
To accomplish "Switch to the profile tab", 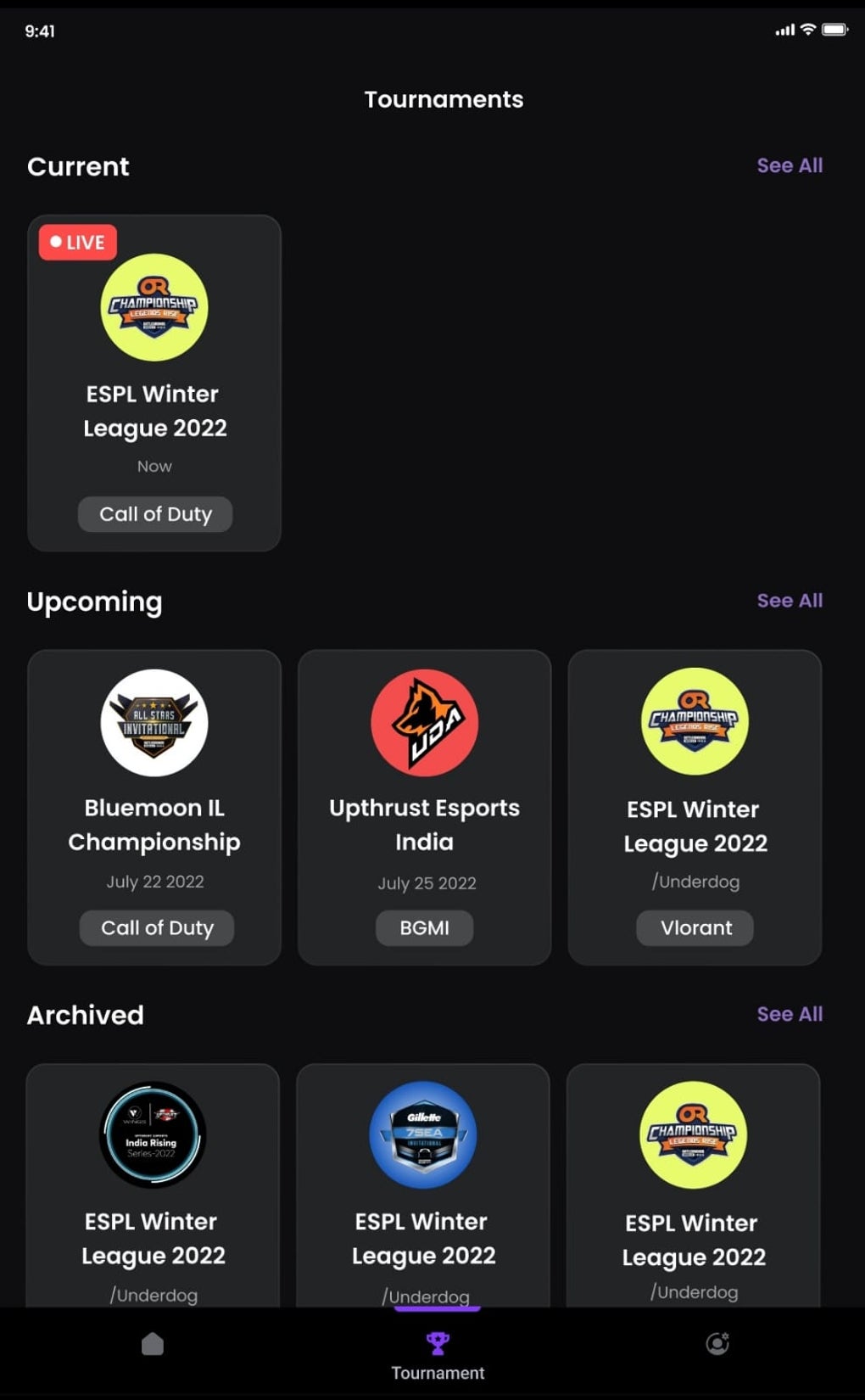I will 717,1344.
